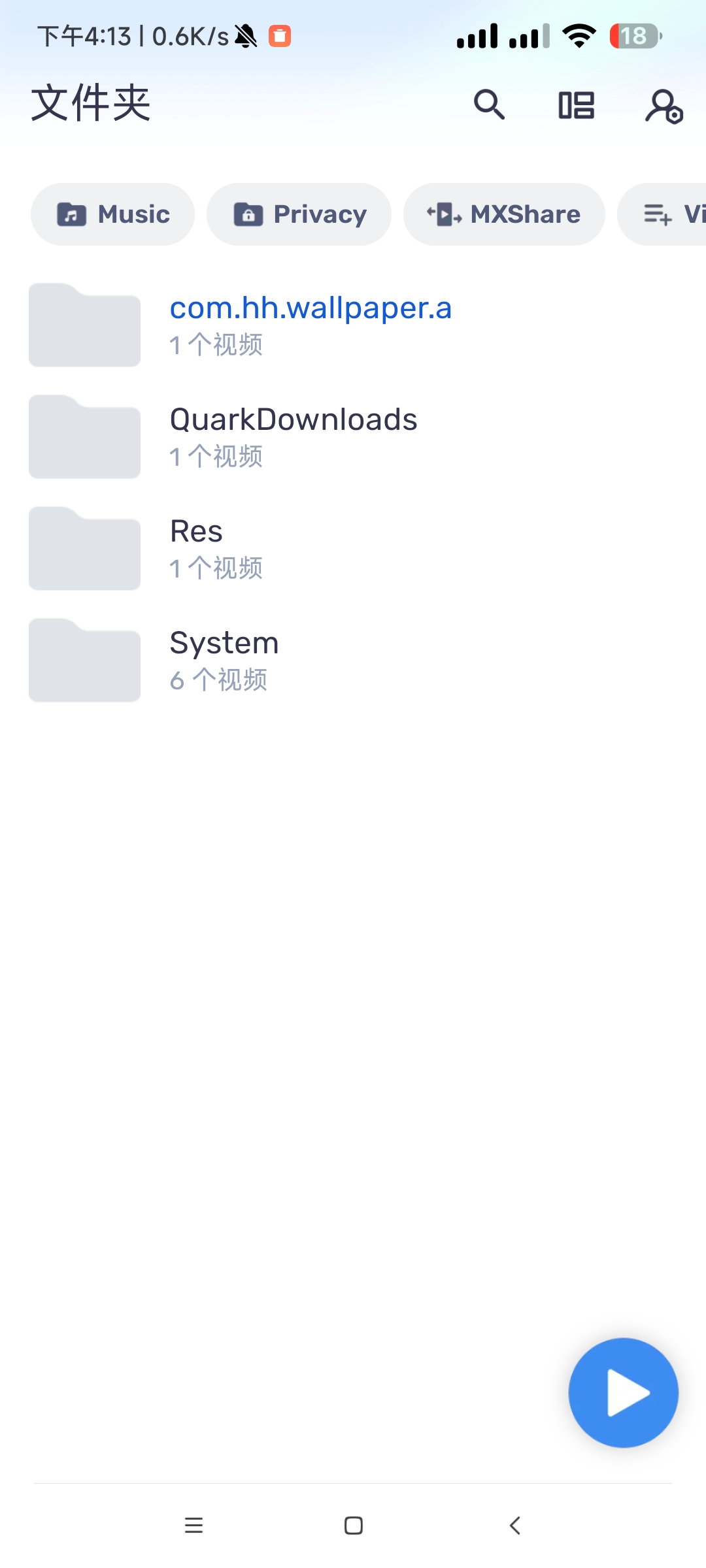Open the Privacy folder chip
This screenshot has width=706, height=1568.
click(x=299, y=214)
